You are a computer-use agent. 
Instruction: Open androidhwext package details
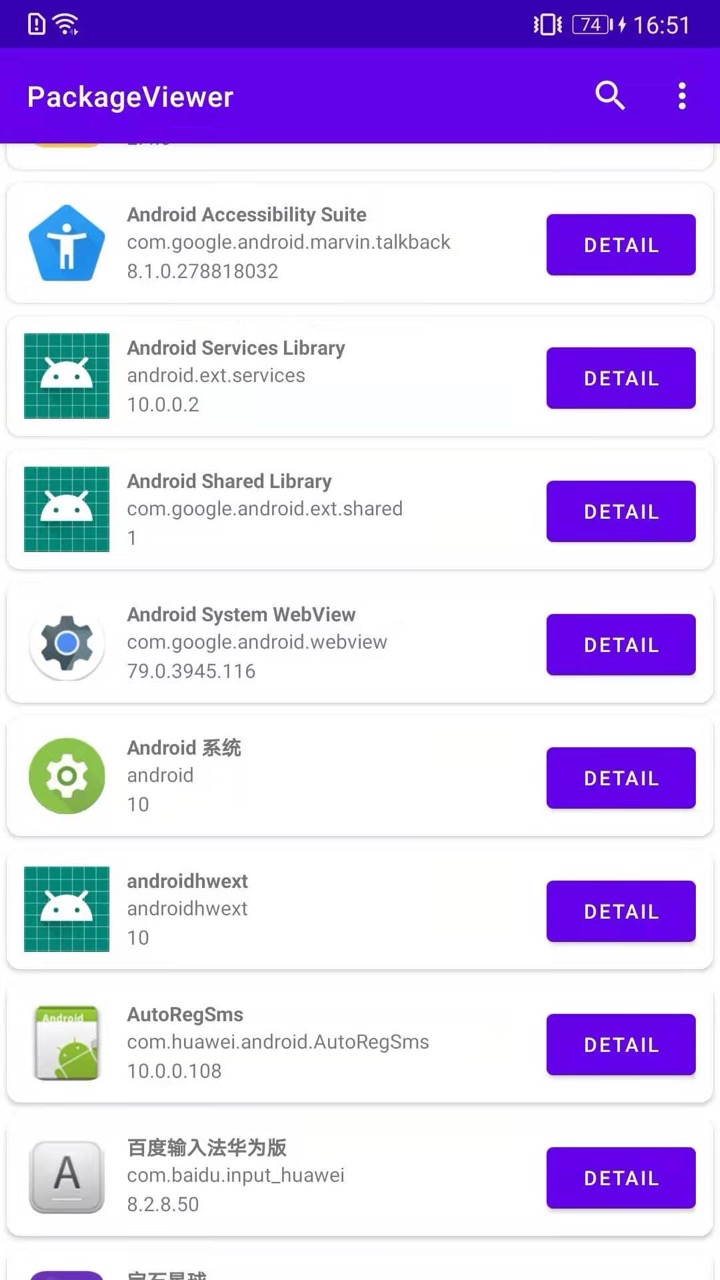[x=621, y=911]
